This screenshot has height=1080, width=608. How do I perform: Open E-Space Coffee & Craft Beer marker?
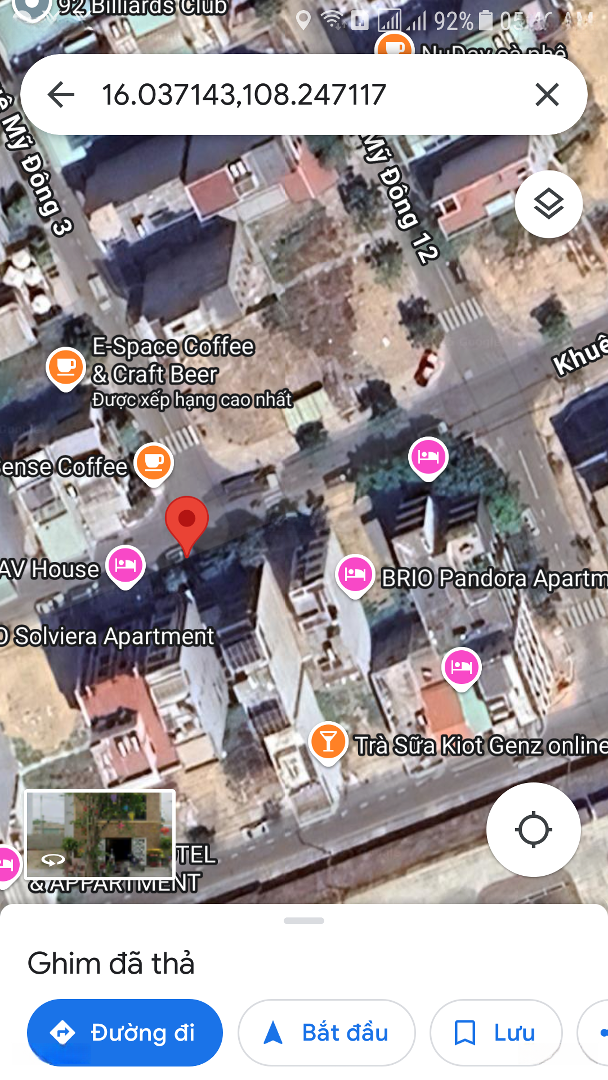tap(66, 367)
